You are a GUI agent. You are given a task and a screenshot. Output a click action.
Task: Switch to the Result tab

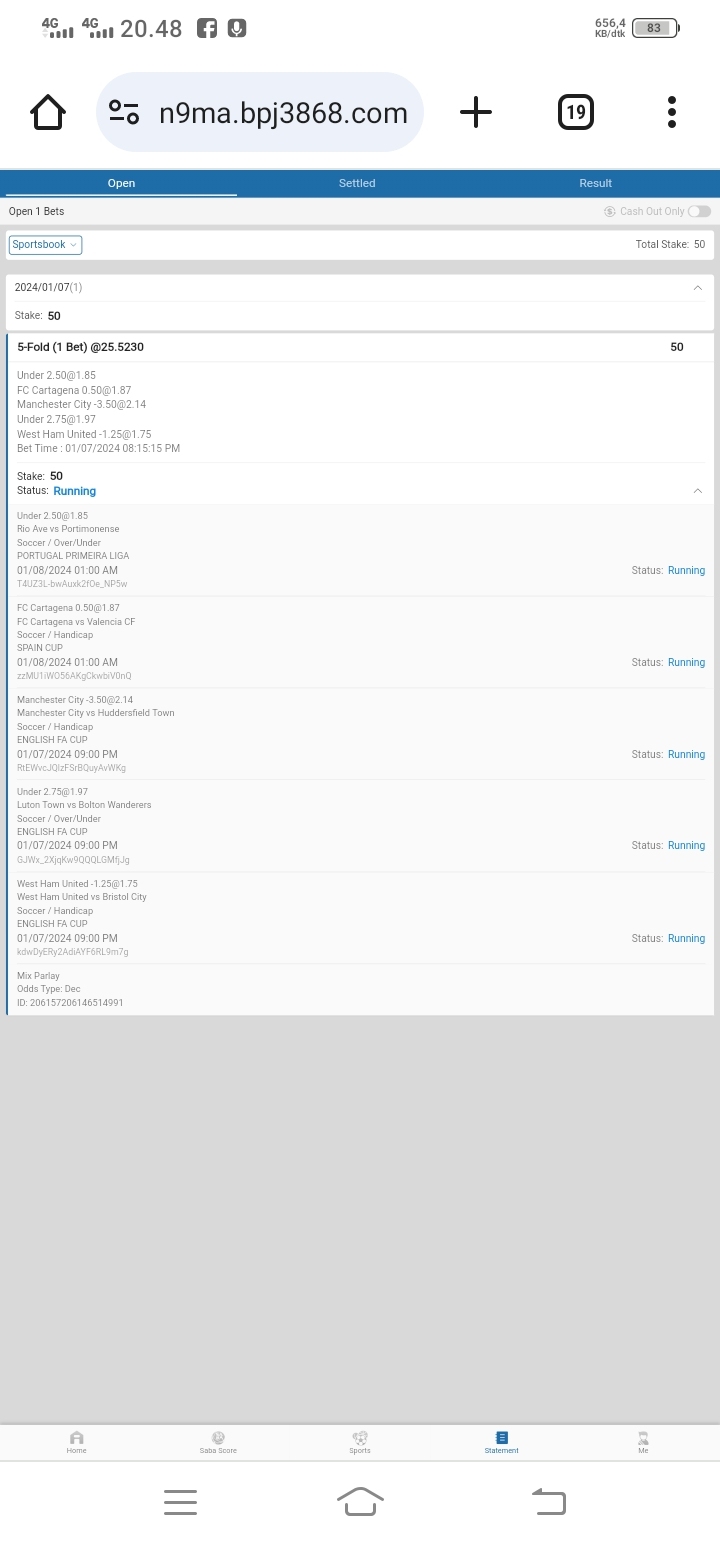[595, 183]
